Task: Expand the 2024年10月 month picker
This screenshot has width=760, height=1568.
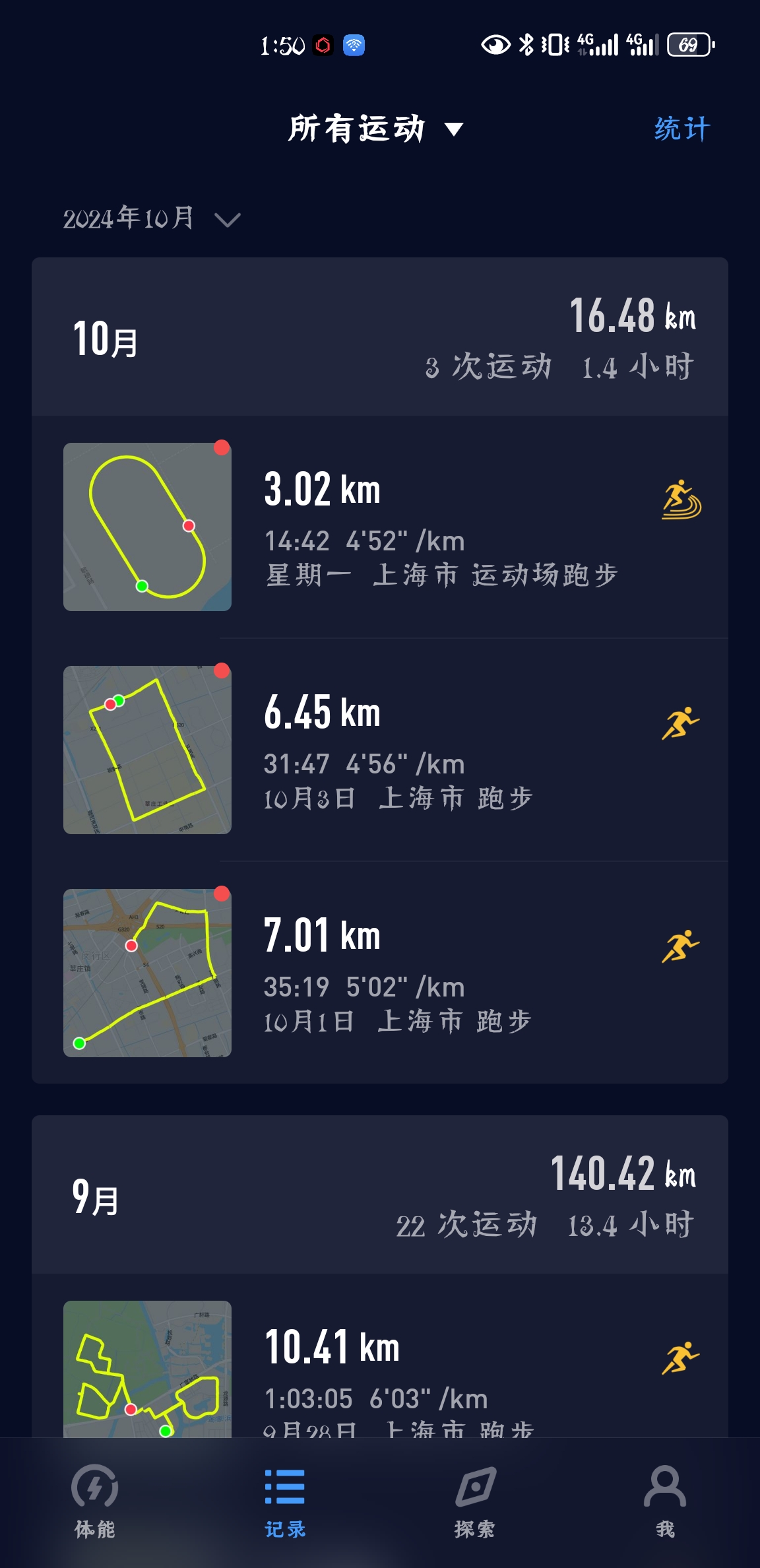Action: (x=151, y=218)
